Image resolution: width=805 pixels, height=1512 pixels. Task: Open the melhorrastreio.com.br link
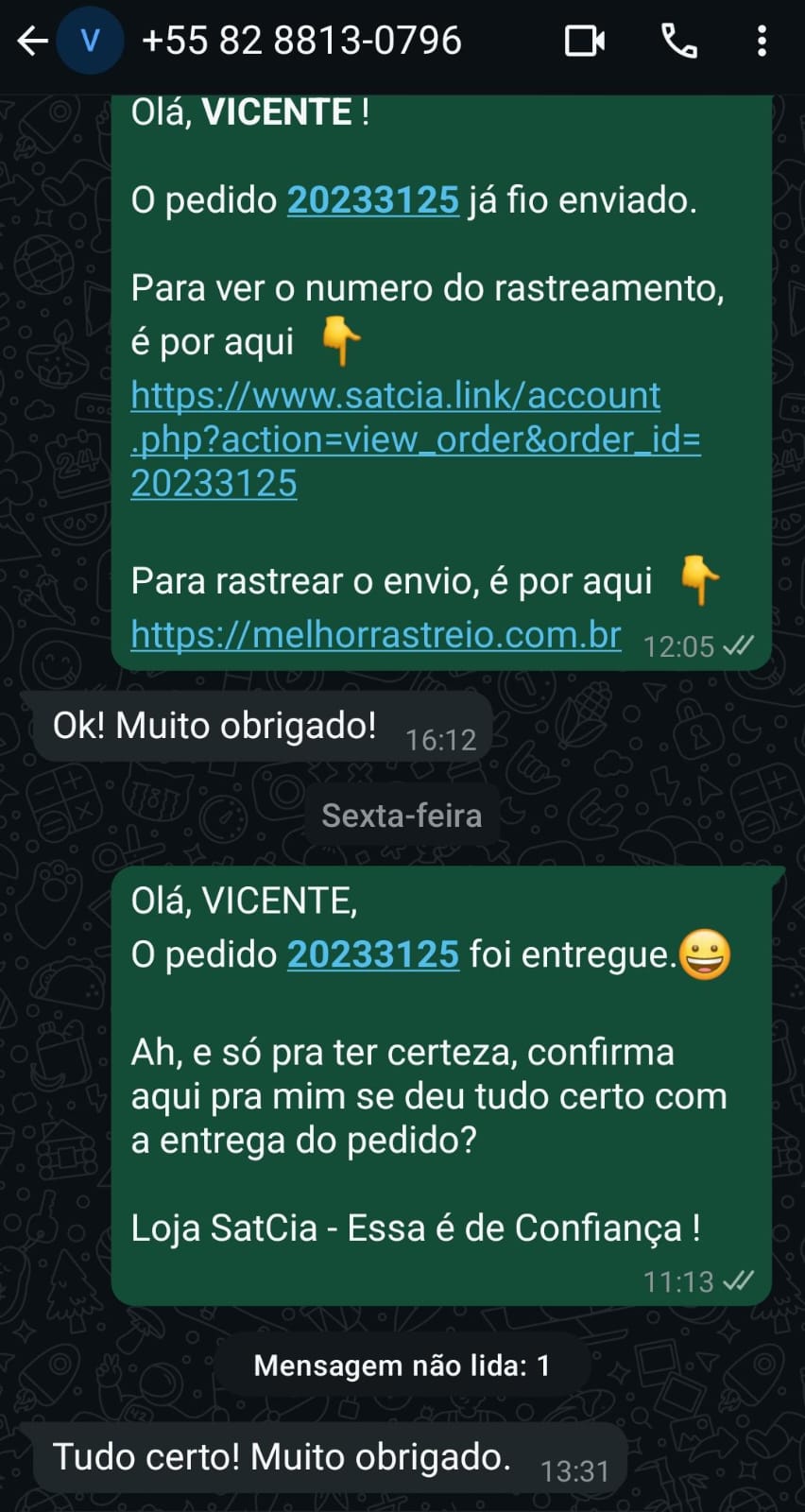point(376,634)
